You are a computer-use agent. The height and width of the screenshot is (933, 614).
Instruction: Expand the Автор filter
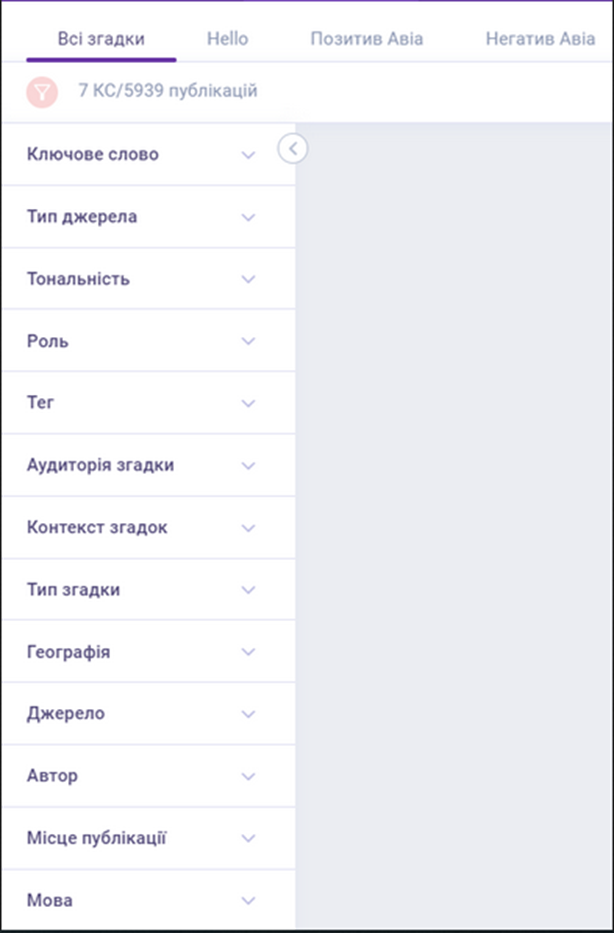pos(148,776)
